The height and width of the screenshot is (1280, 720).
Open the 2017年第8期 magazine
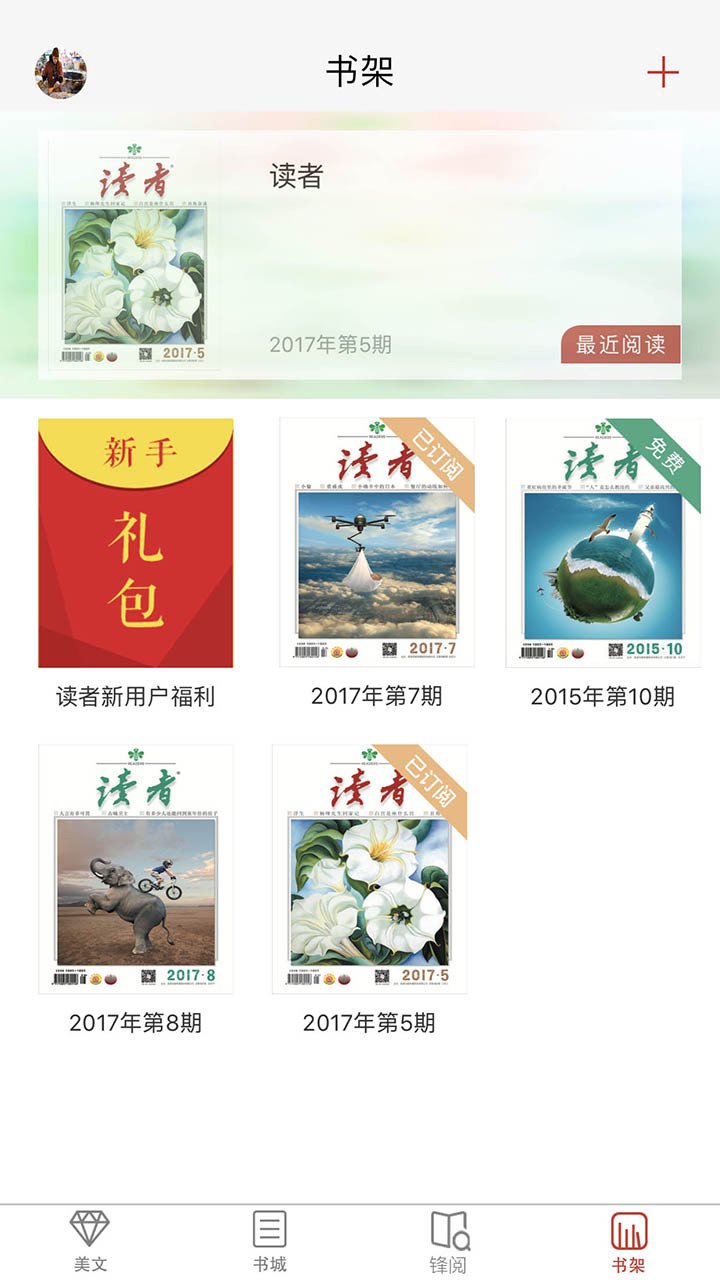pyautogui.click(x=136, y=869)
